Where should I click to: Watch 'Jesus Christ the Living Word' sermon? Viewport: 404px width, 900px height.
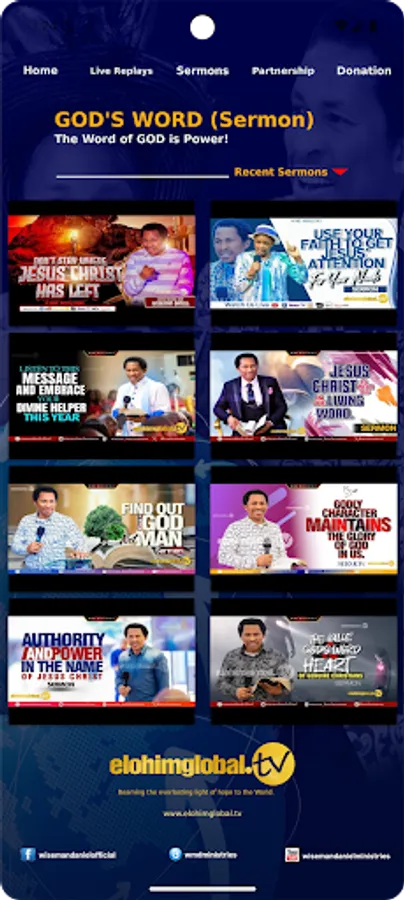coord(304,395)
